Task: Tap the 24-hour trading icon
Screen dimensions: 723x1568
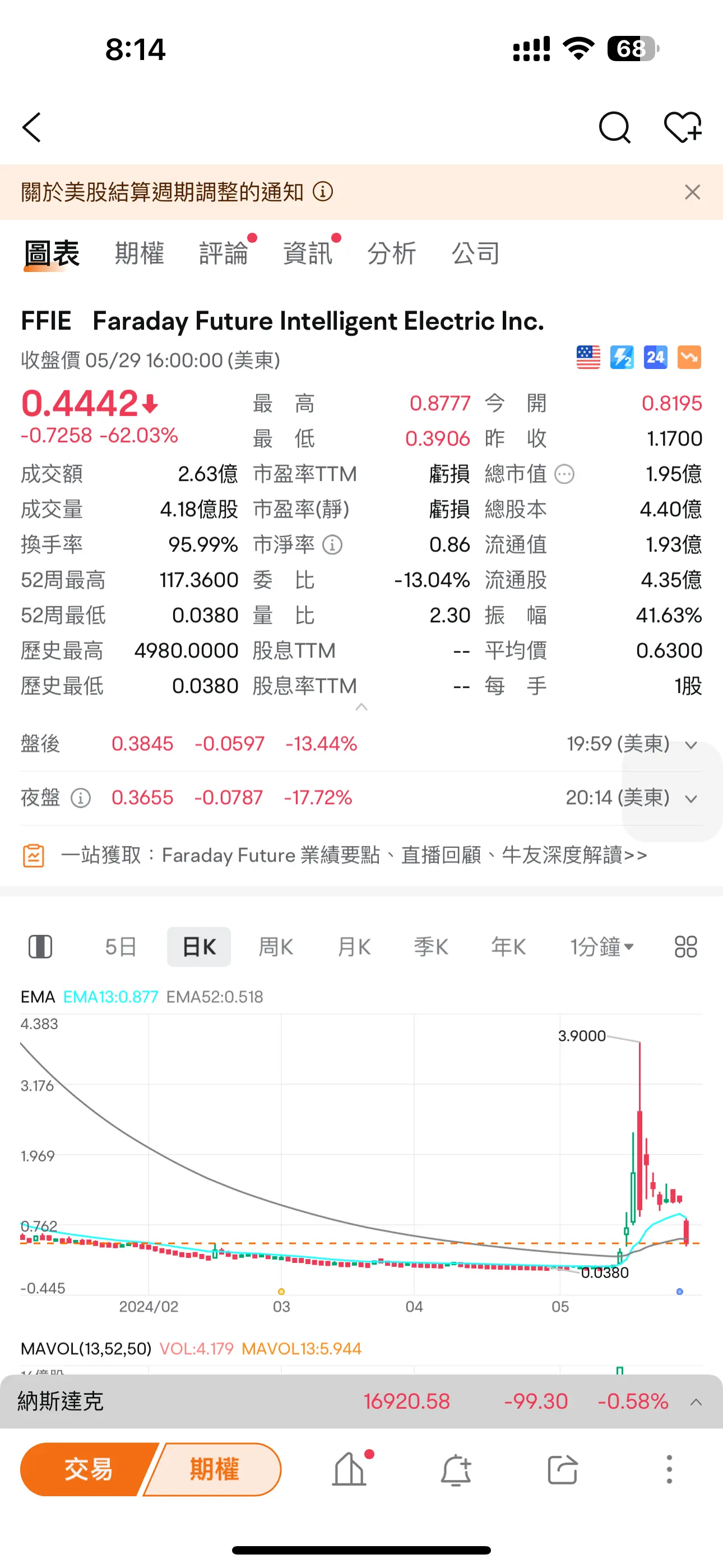Action: click(655, 357)
